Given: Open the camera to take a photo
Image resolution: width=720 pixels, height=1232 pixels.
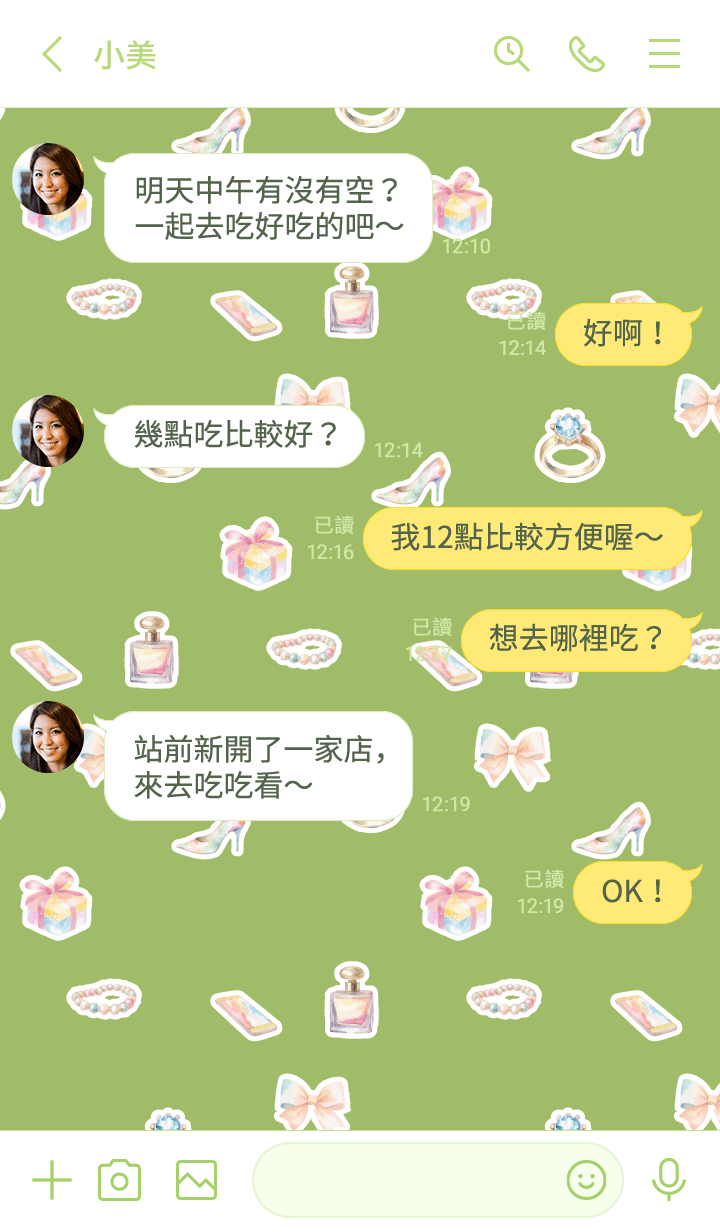Looking at the screenshot, I should click(x=120, y=1181).
